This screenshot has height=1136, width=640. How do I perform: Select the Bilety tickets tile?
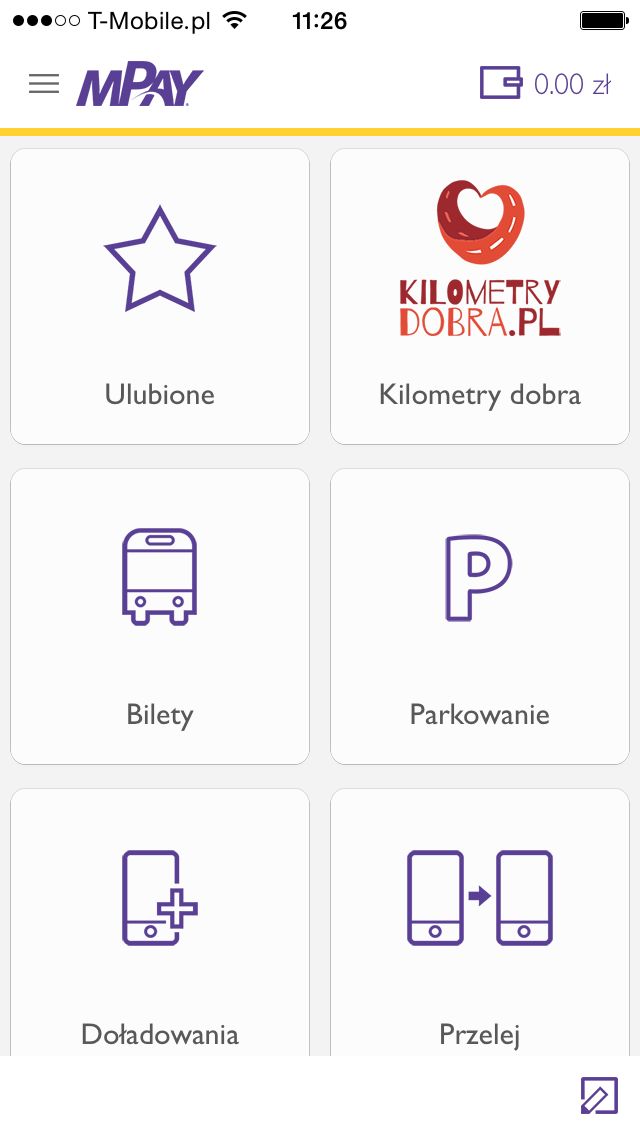(x=160, y=617)
